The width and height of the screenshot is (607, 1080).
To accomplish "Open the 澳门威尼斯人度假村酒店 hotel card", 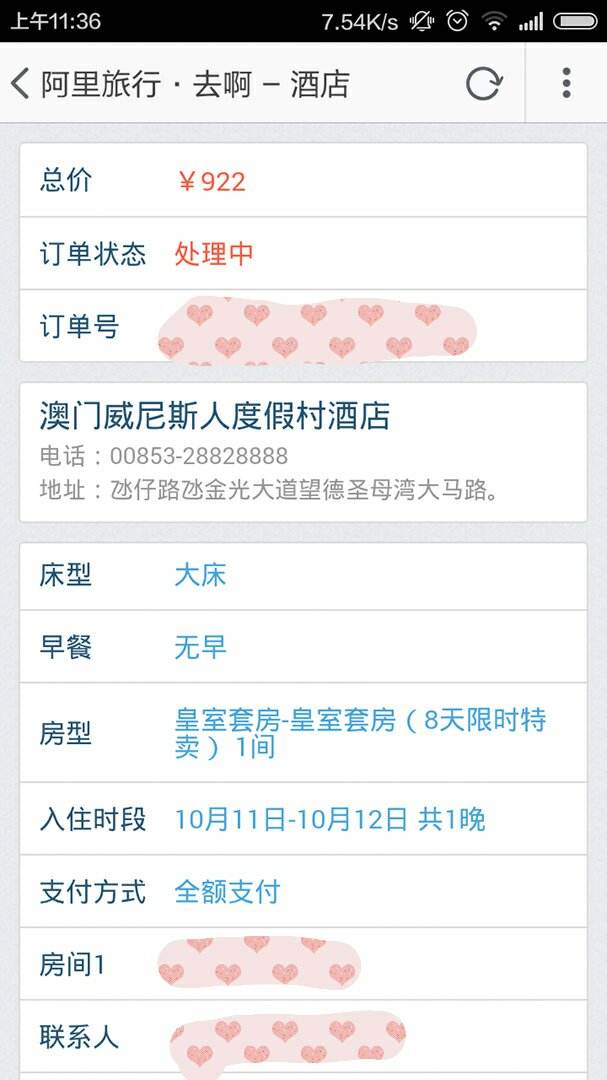I will [x=303, y=451].
